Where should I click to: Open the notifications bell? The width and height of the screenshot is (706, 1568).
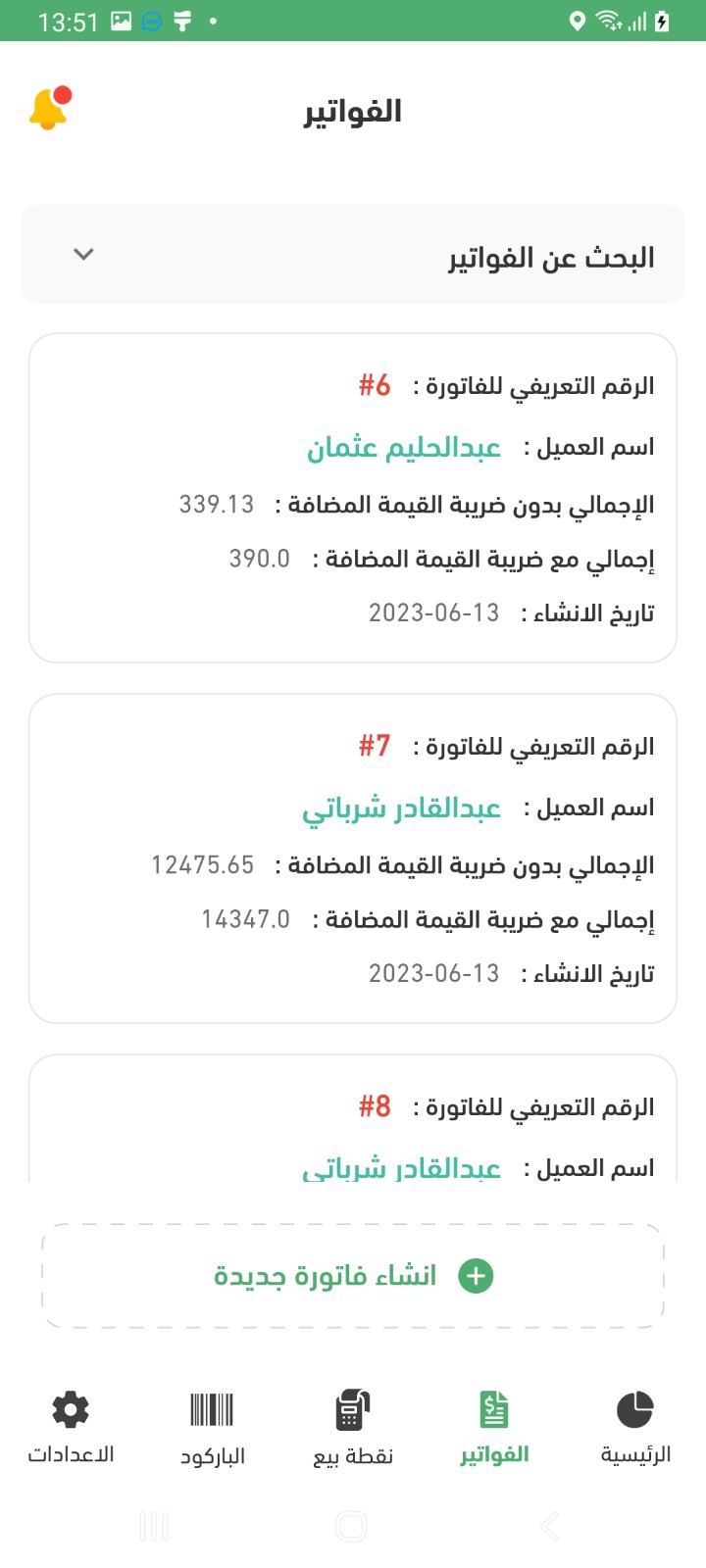[x=49, y=110]
